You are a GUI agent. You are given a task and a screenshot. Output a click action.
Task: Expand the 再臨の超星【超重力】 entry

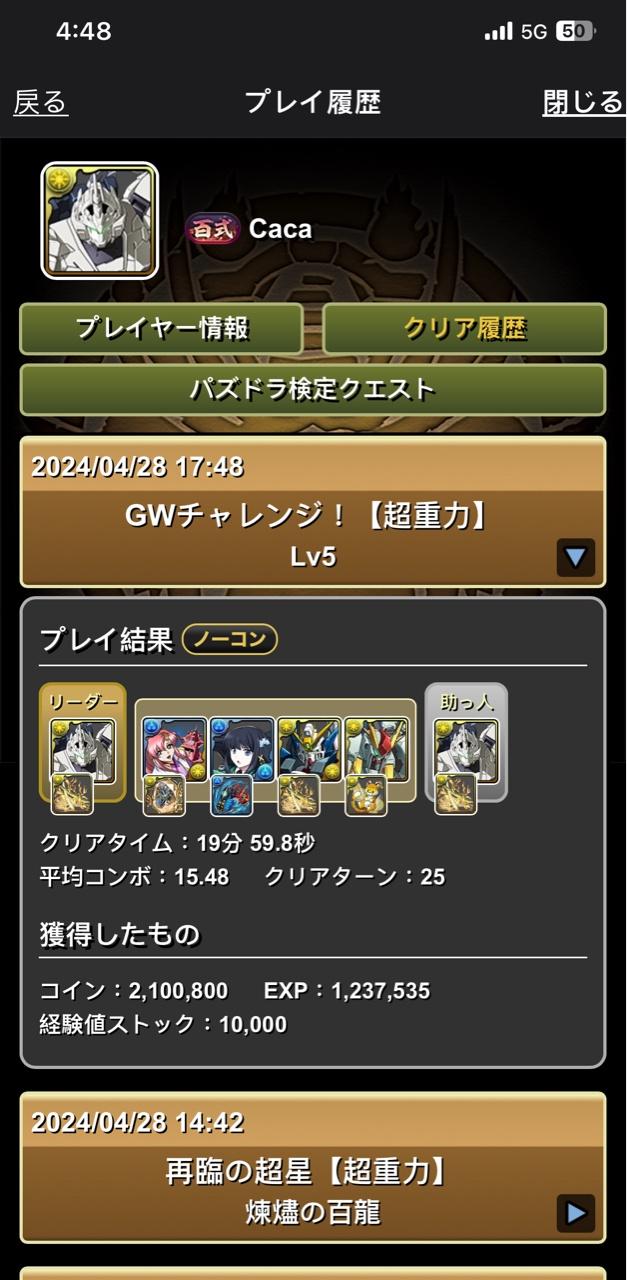[x=575, y=1213]
